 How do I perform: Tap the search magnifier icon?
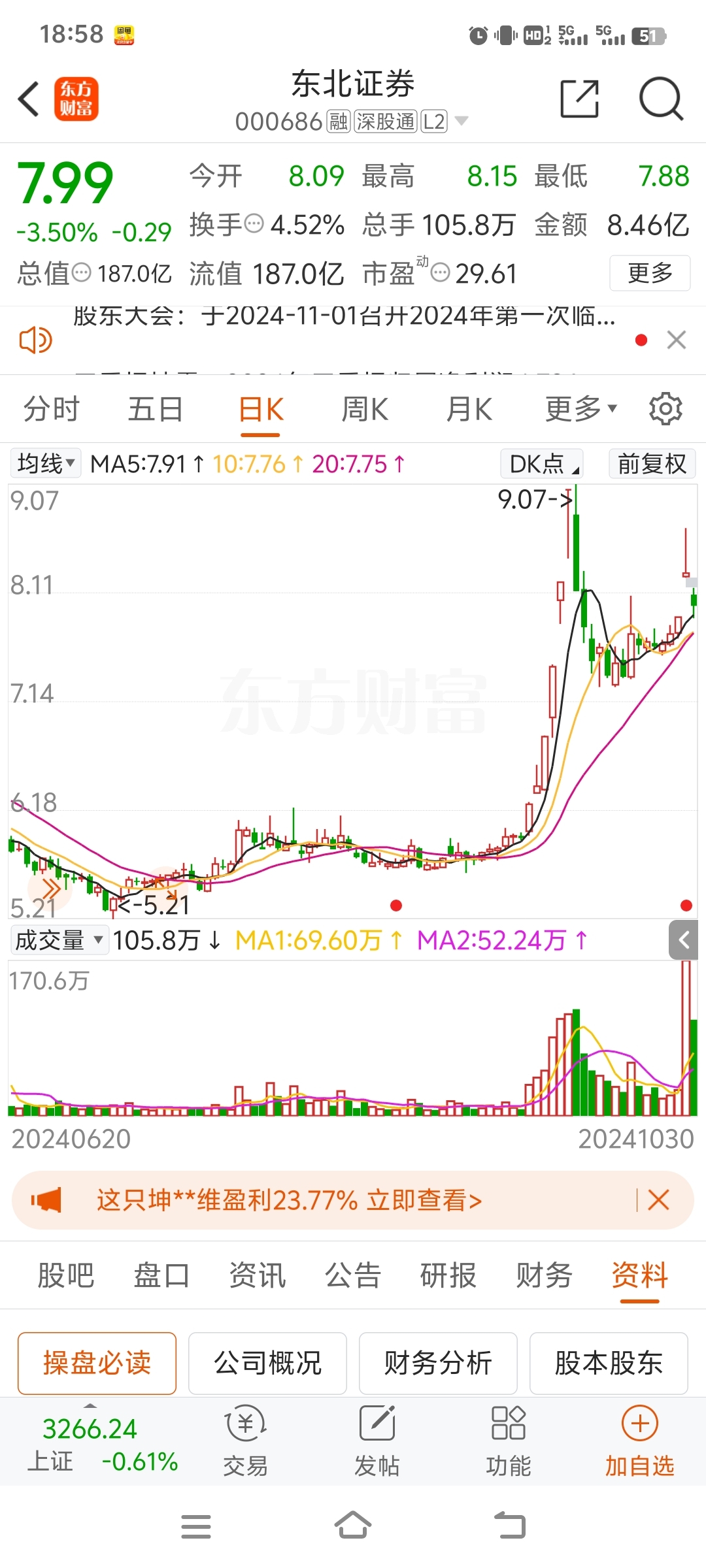(660, 98)
